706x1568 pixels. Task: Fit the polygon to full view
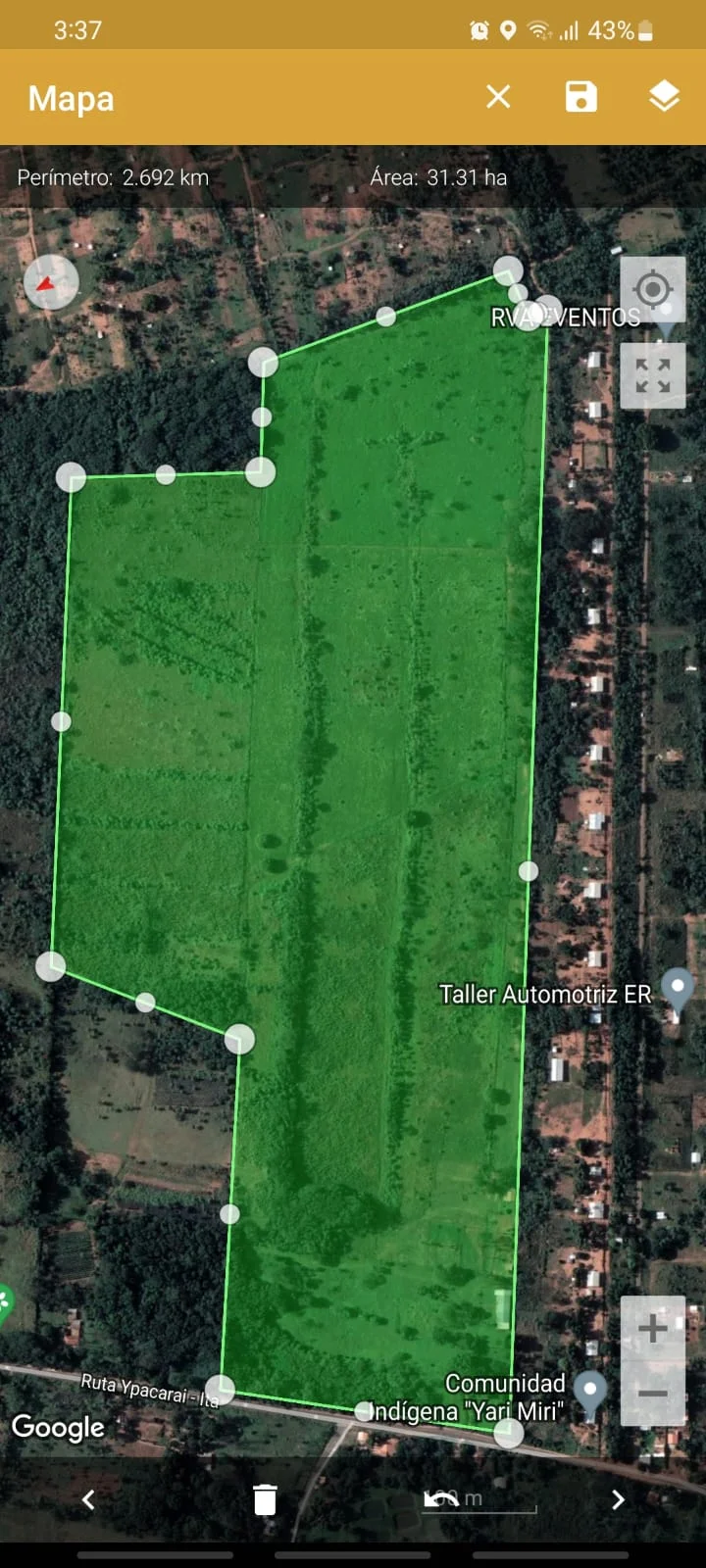click(652, 375)
